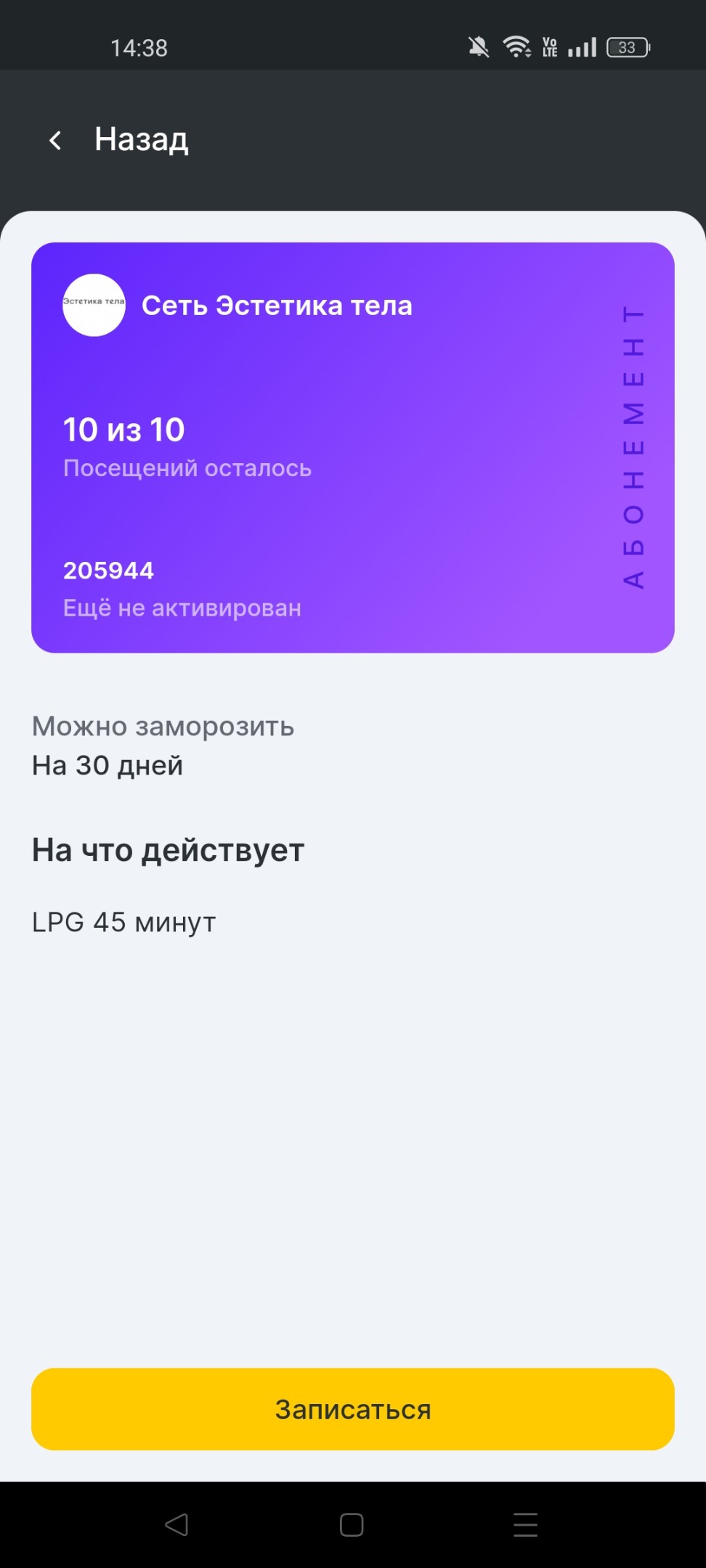The height and width of the screenshot is (1568, 706).
Task: Tap the Записаться button
Action: point(353,1409)
